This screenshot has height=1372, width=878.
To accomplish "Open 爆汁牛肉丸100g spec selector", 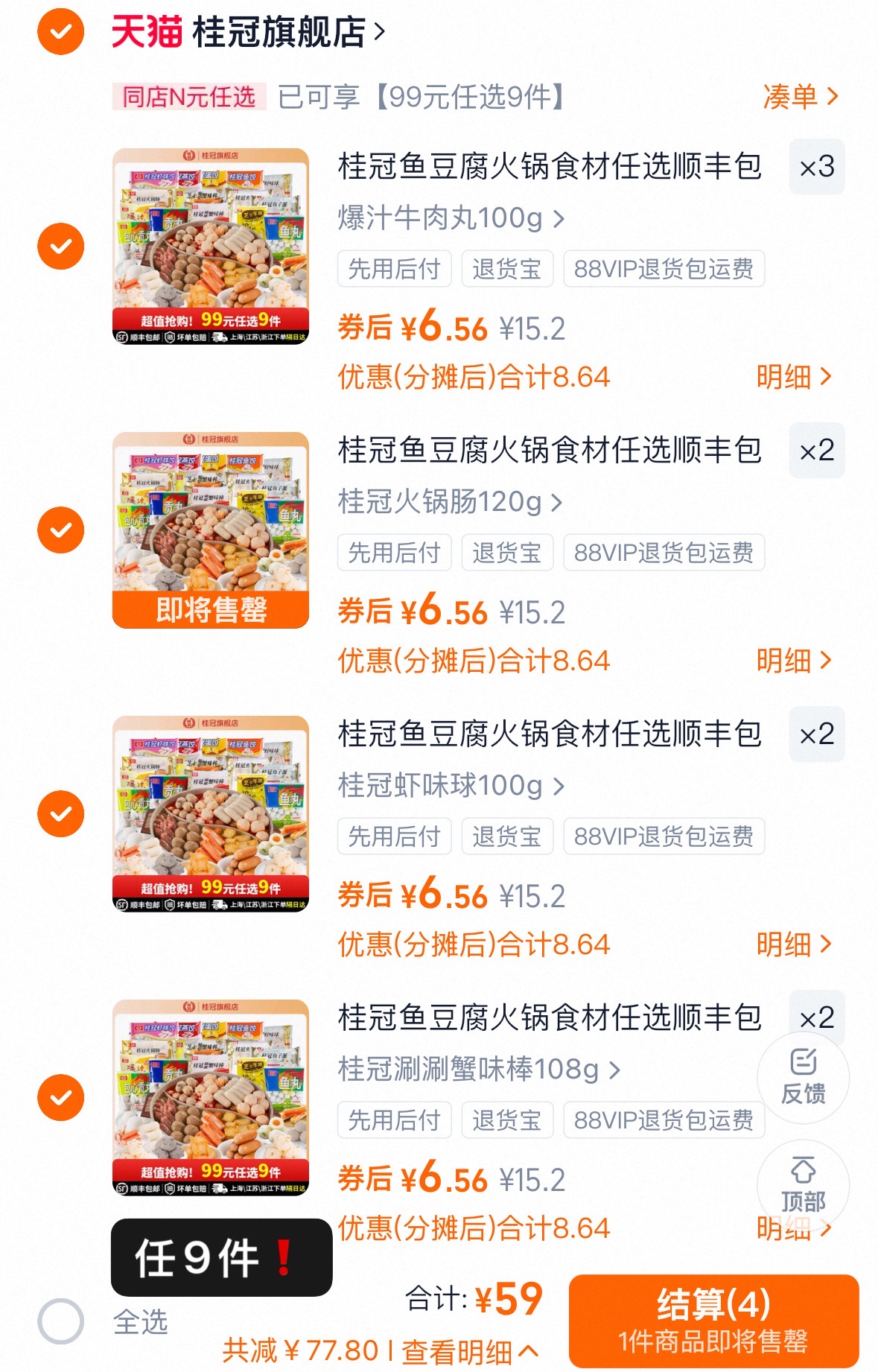I will [447, 217].
